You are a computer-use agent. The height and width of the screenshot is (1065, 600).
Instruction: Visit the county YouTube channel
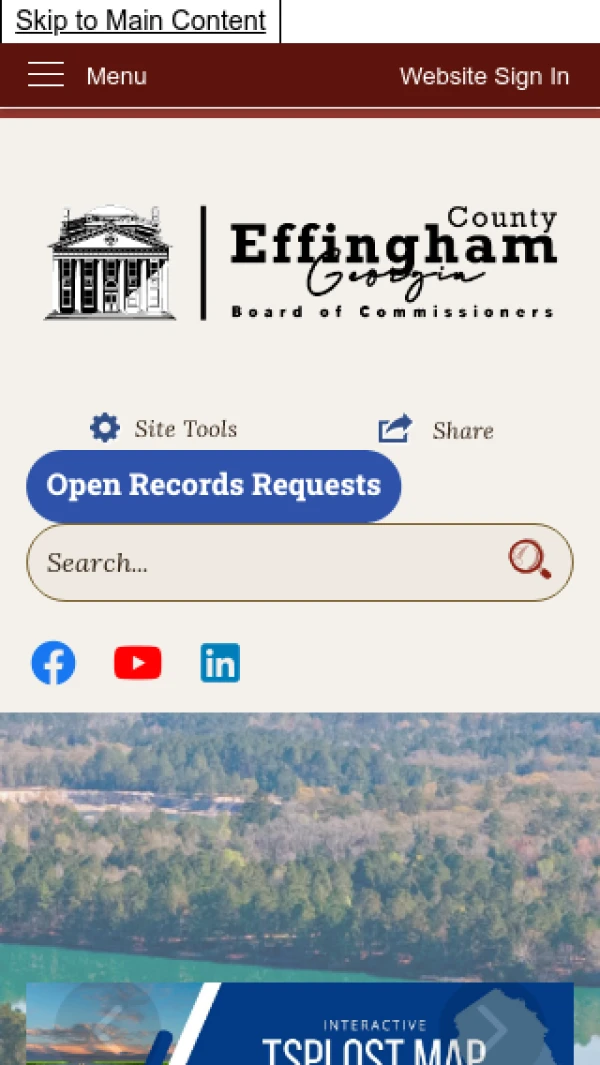coord(138,663)
